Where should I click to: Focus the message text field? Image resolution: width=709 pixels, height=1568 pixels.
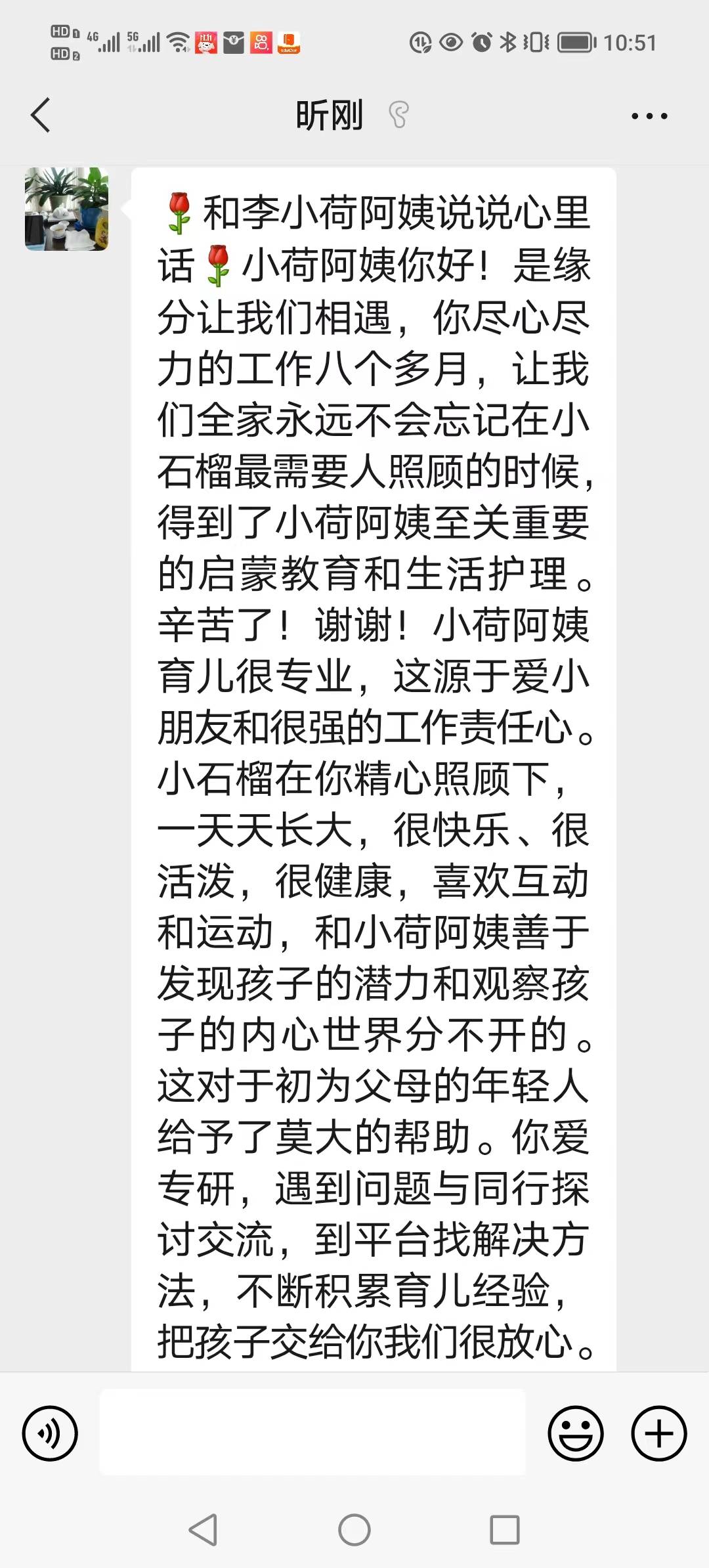(x=312, y=1433)
